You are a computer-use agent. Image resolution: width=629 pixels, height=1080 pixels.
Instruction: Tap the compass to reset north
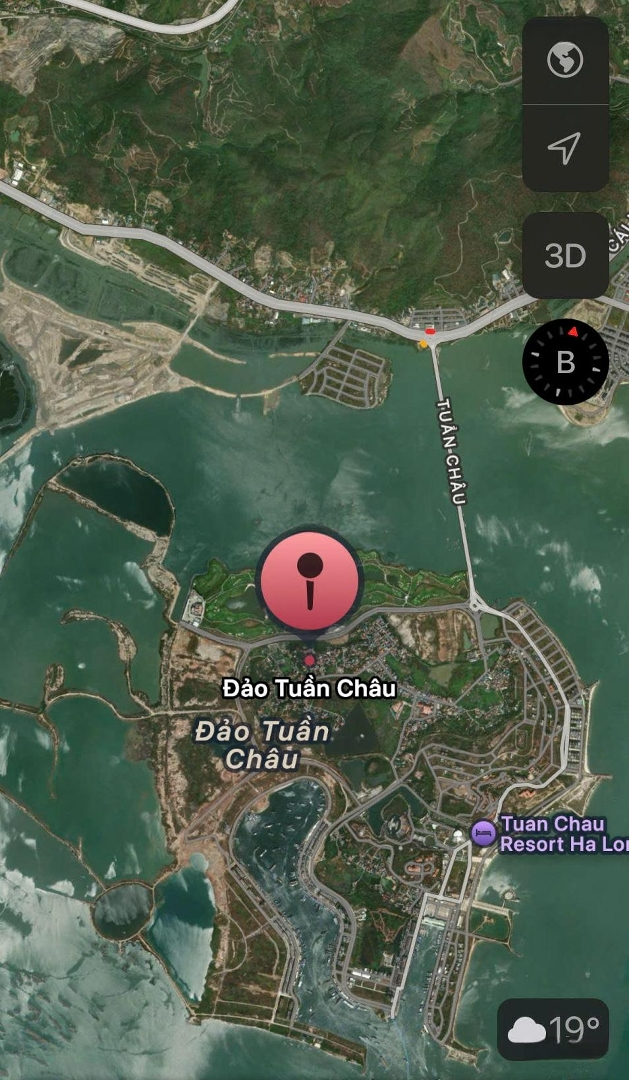pos(565,362)
